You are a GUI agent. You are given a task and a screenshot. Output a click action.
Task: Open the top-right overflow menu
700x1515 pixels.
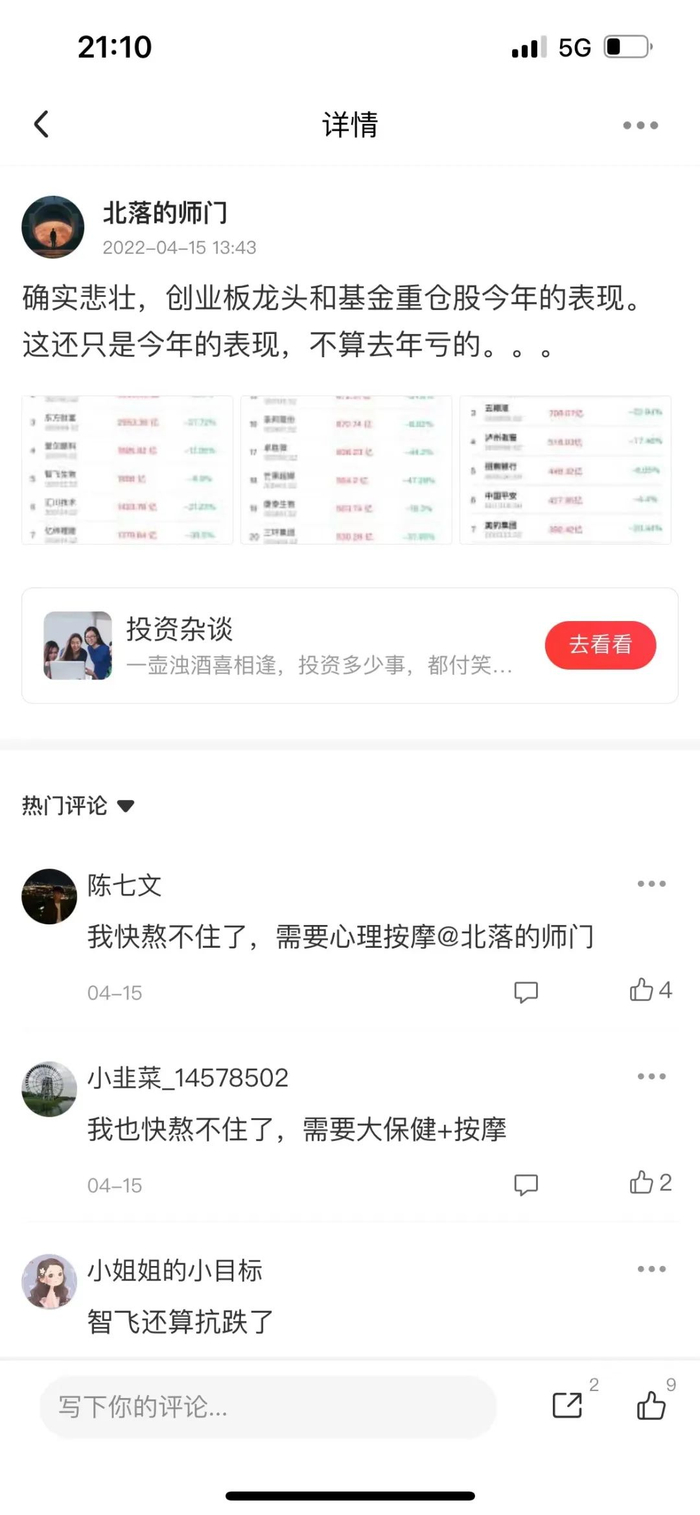pos(640,126)
